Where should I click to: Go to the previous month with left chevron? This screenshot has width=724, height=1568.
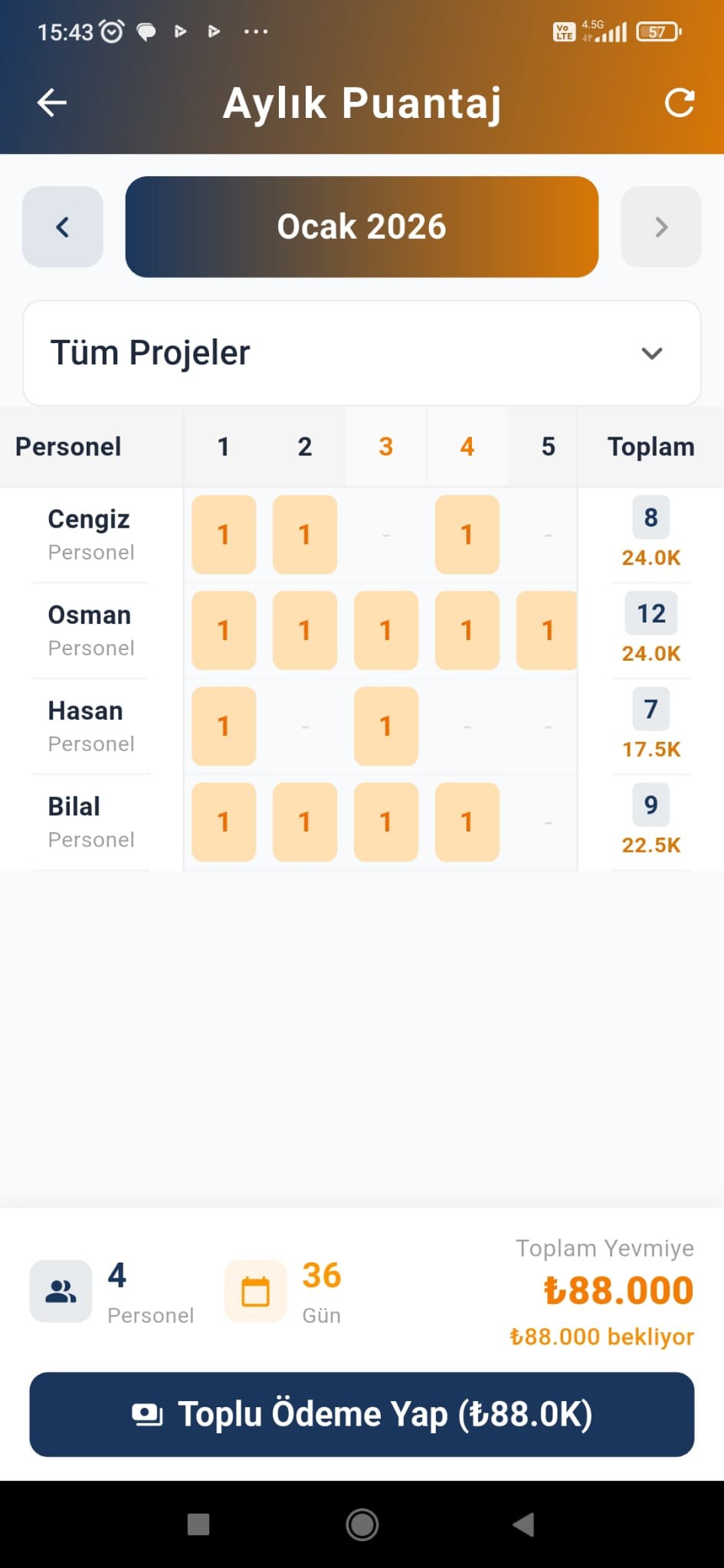[62, 227]
